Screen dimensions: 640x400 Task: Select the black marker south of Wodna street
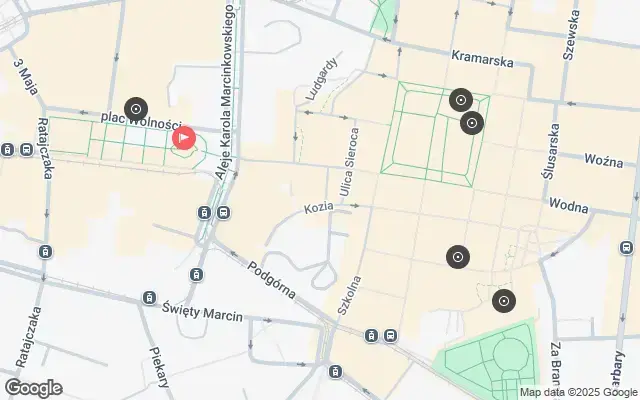click(458, 257)
